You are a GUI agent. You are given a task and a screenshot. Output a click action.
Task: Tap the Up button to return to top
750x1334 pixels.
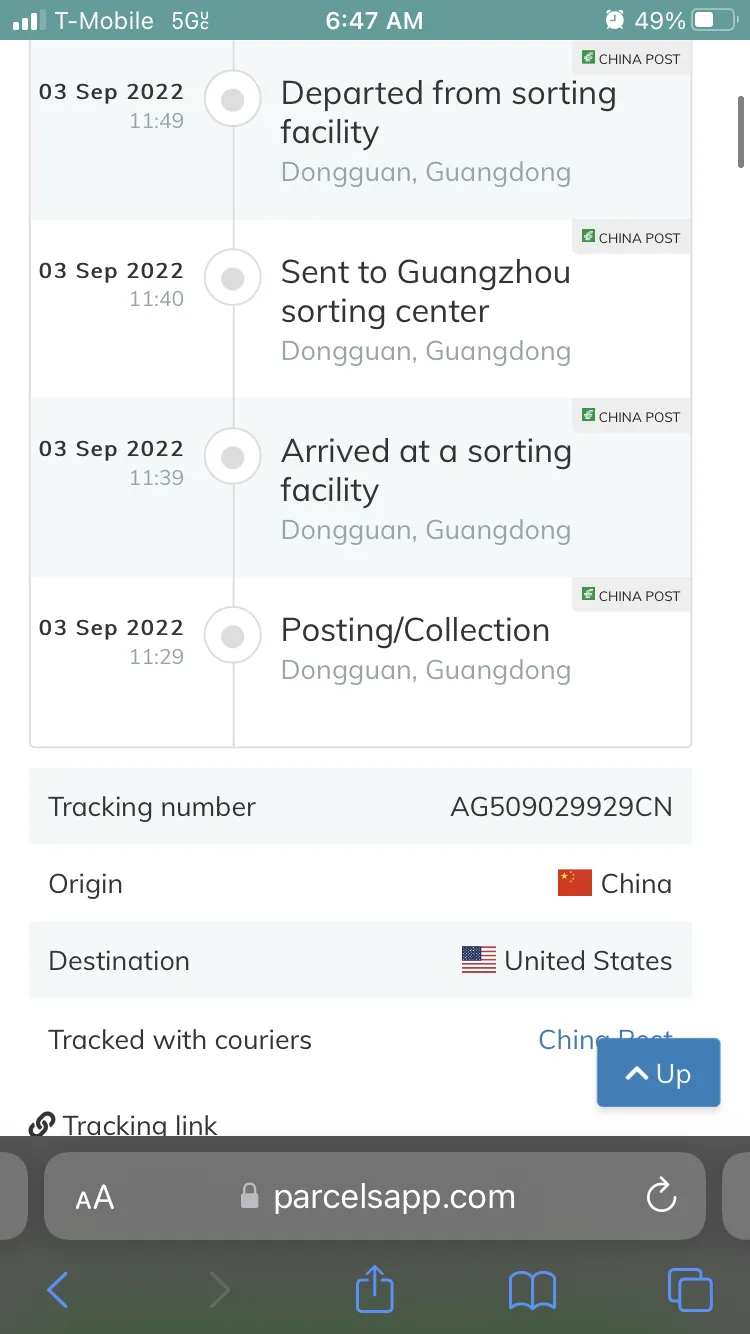658,1073
